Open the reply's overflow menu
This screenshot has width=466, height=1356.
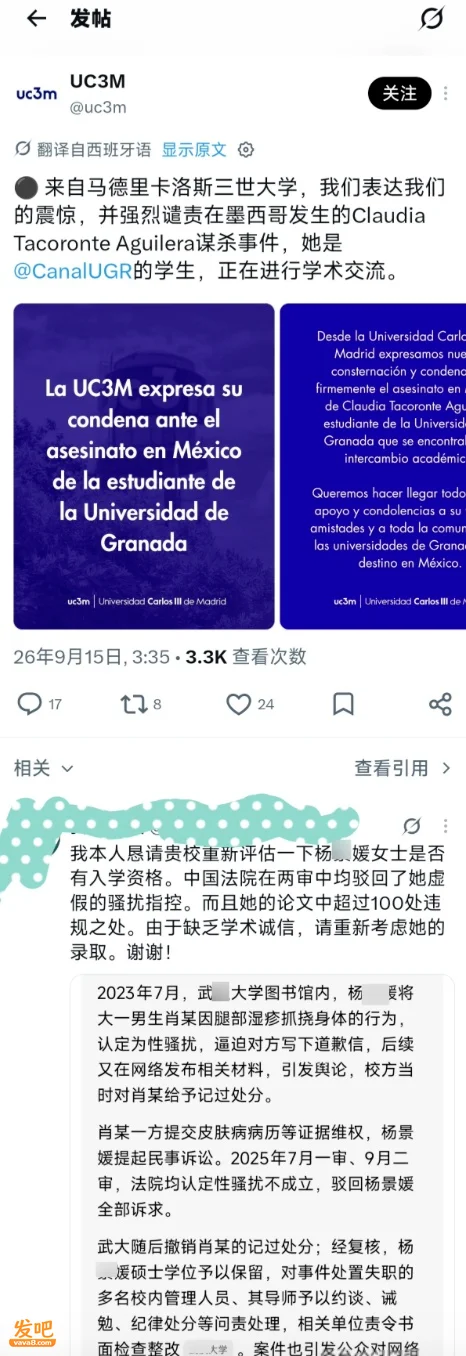coord(446,826)
